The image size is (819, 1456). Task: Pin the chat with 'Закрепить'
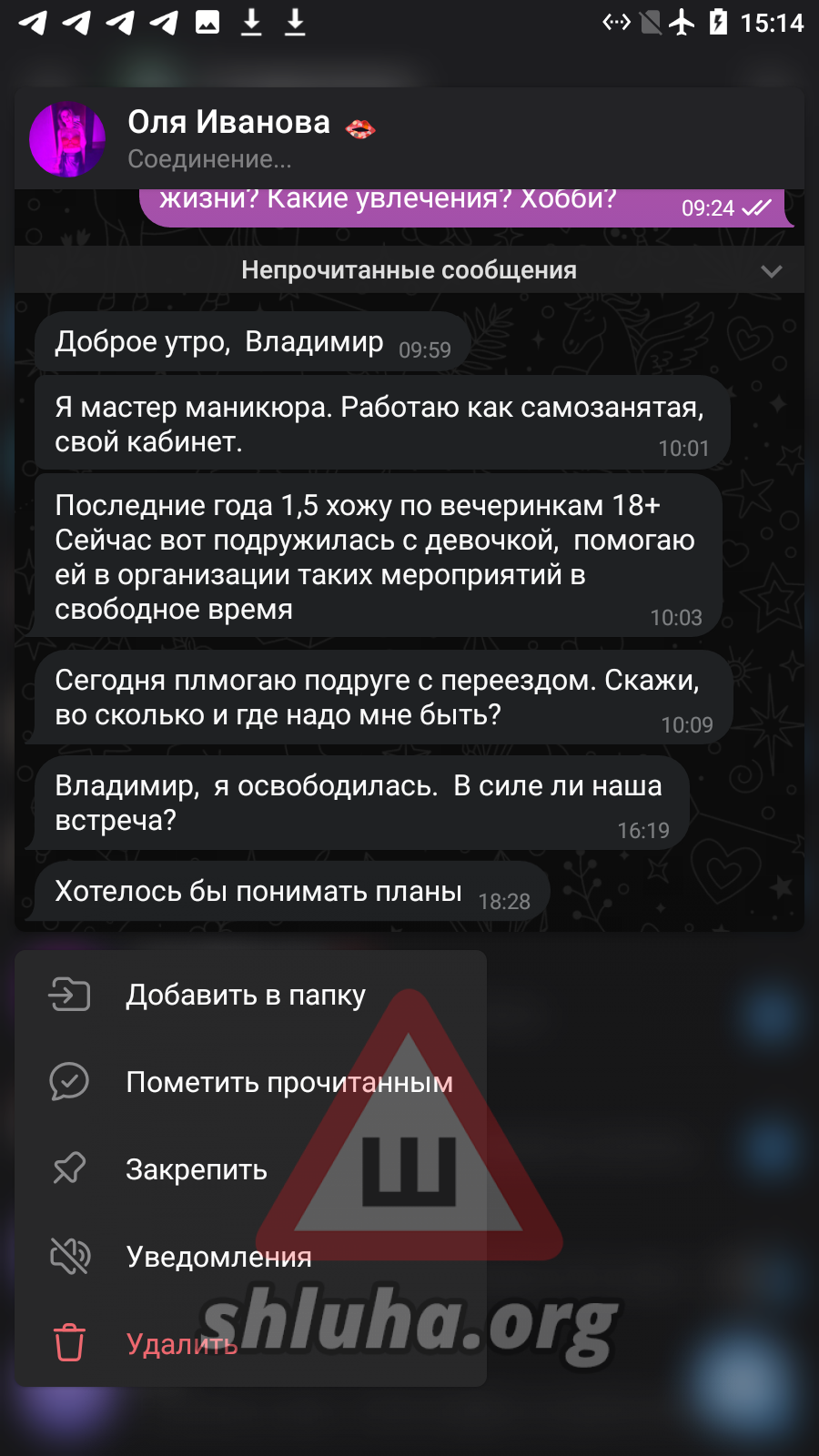click(x=196, y=1169)
